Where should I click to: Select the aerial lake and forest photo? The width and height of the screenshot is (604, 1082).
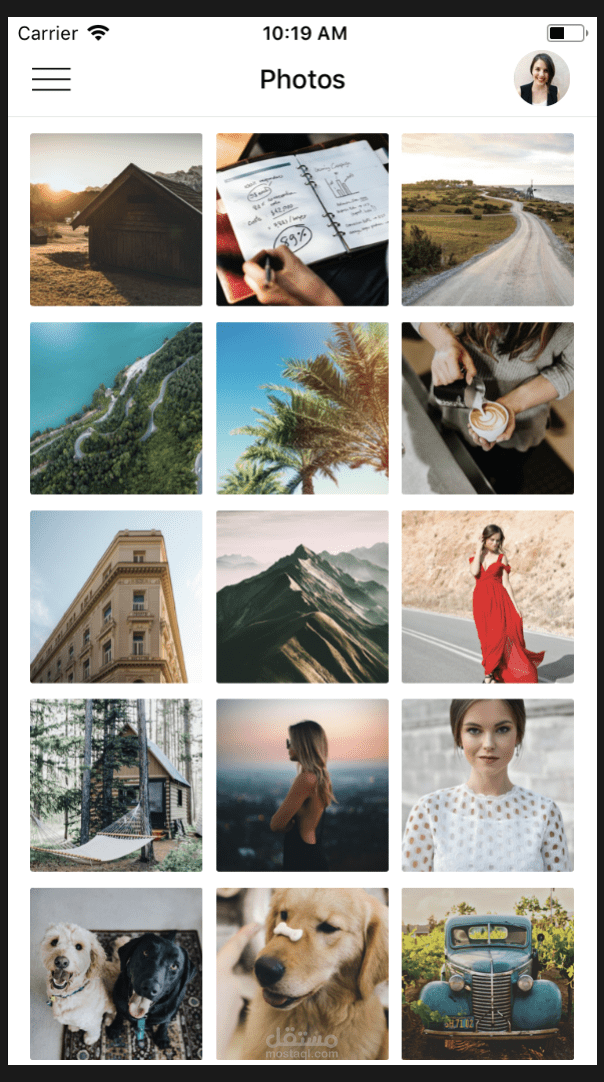(116, 409)
